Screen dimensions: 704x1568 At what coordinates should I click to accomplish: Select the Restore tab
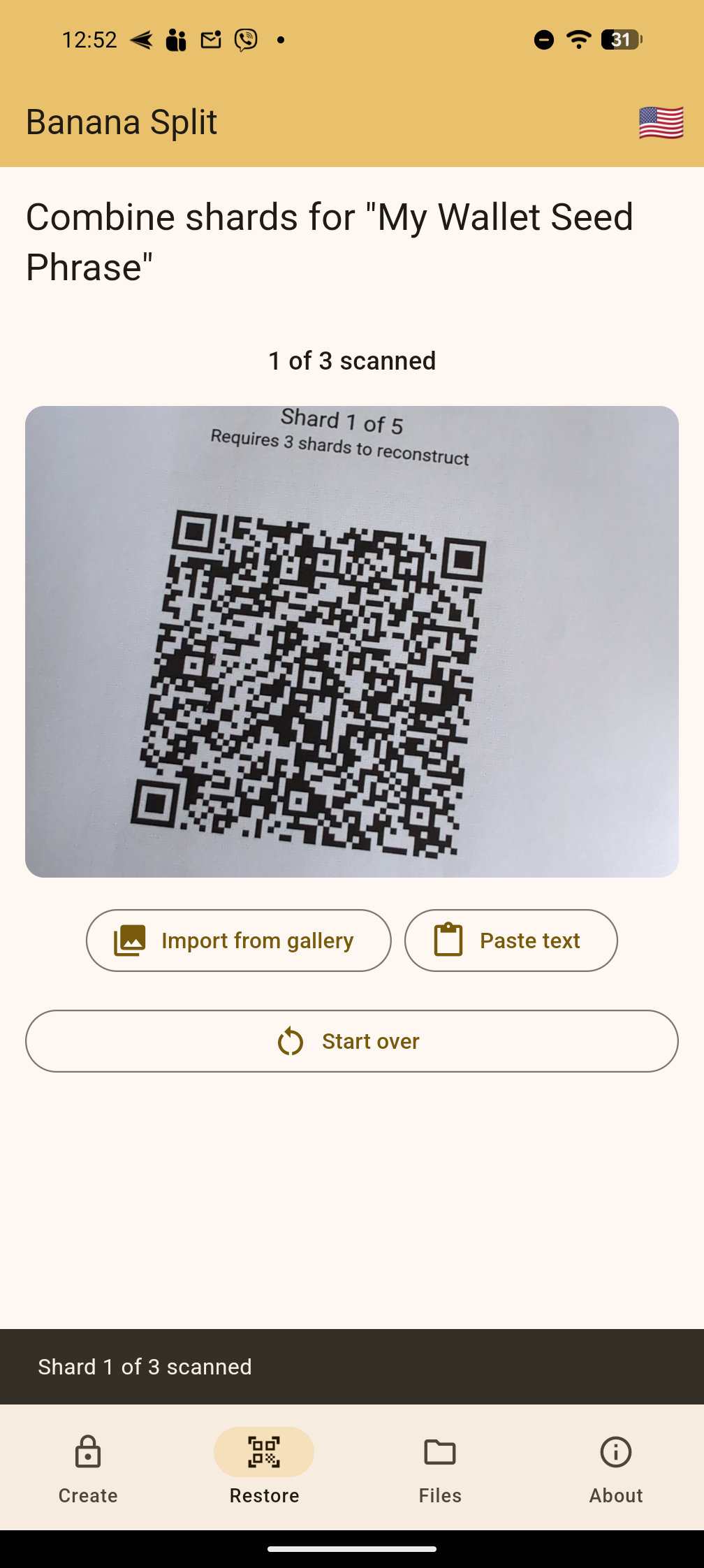[x=264, y=1467]
